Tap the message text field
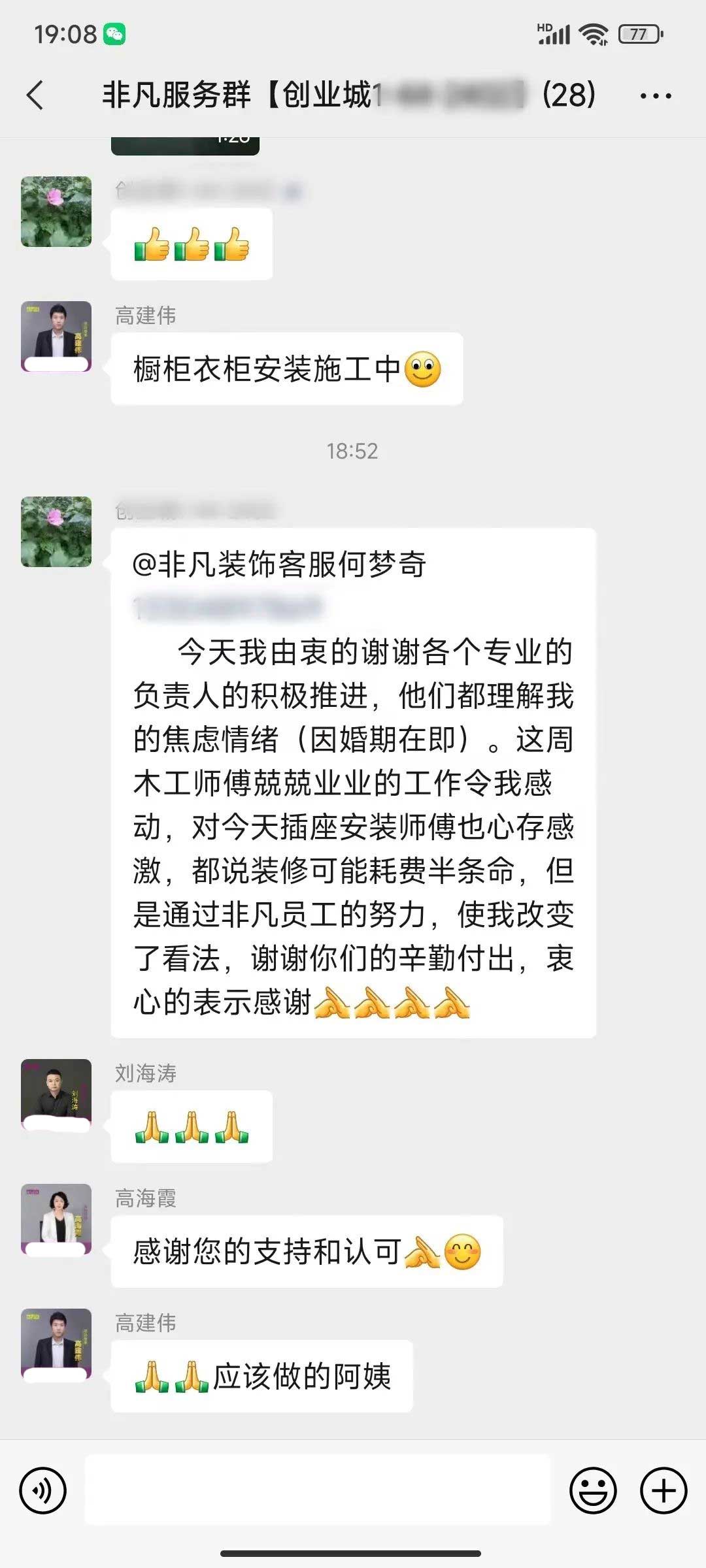This screenshot has height=1568, width=706. pyautogui.click(x=318, y=1490)
